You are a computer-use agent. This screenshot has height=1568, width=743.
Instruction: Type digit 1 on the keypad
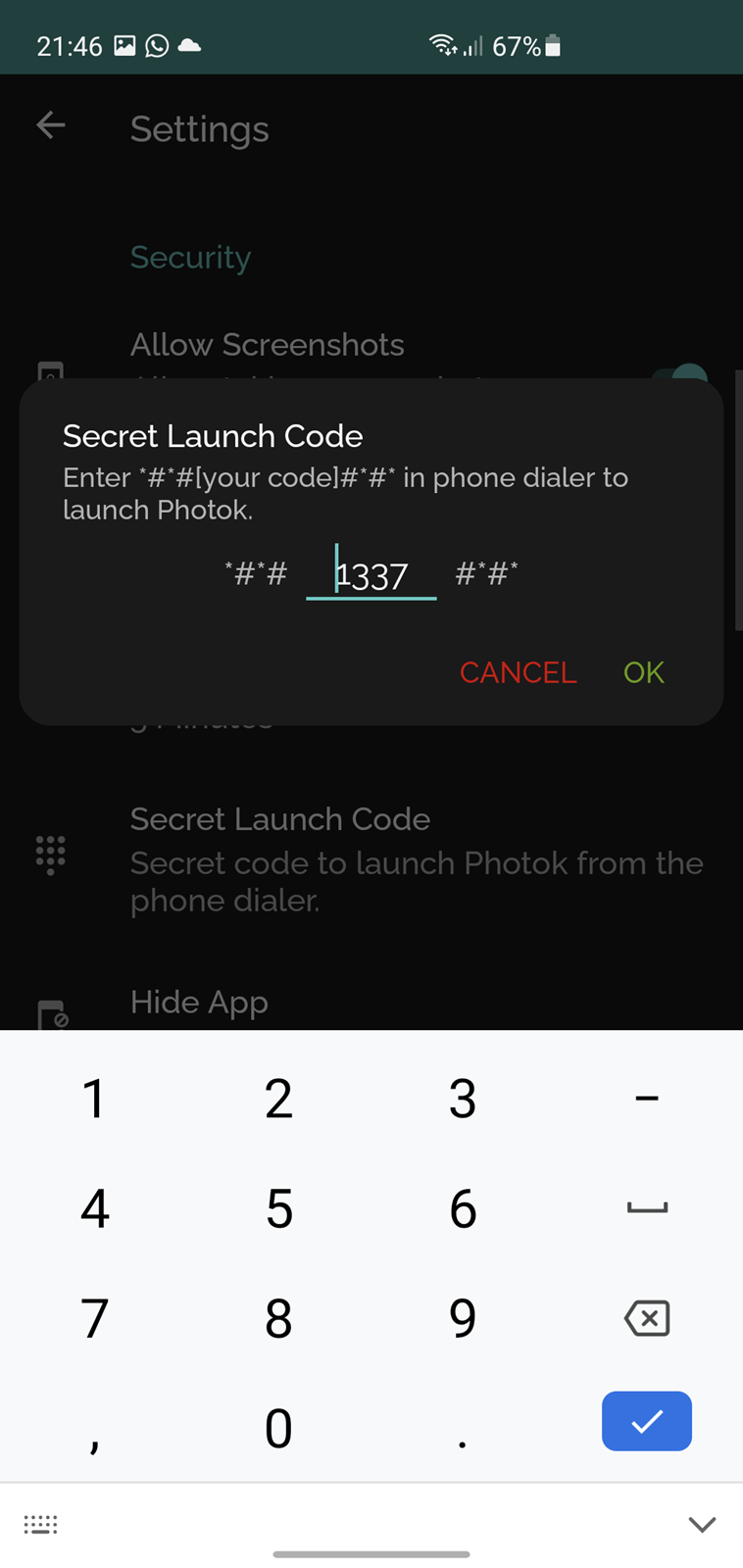(x=94, y=1098)
